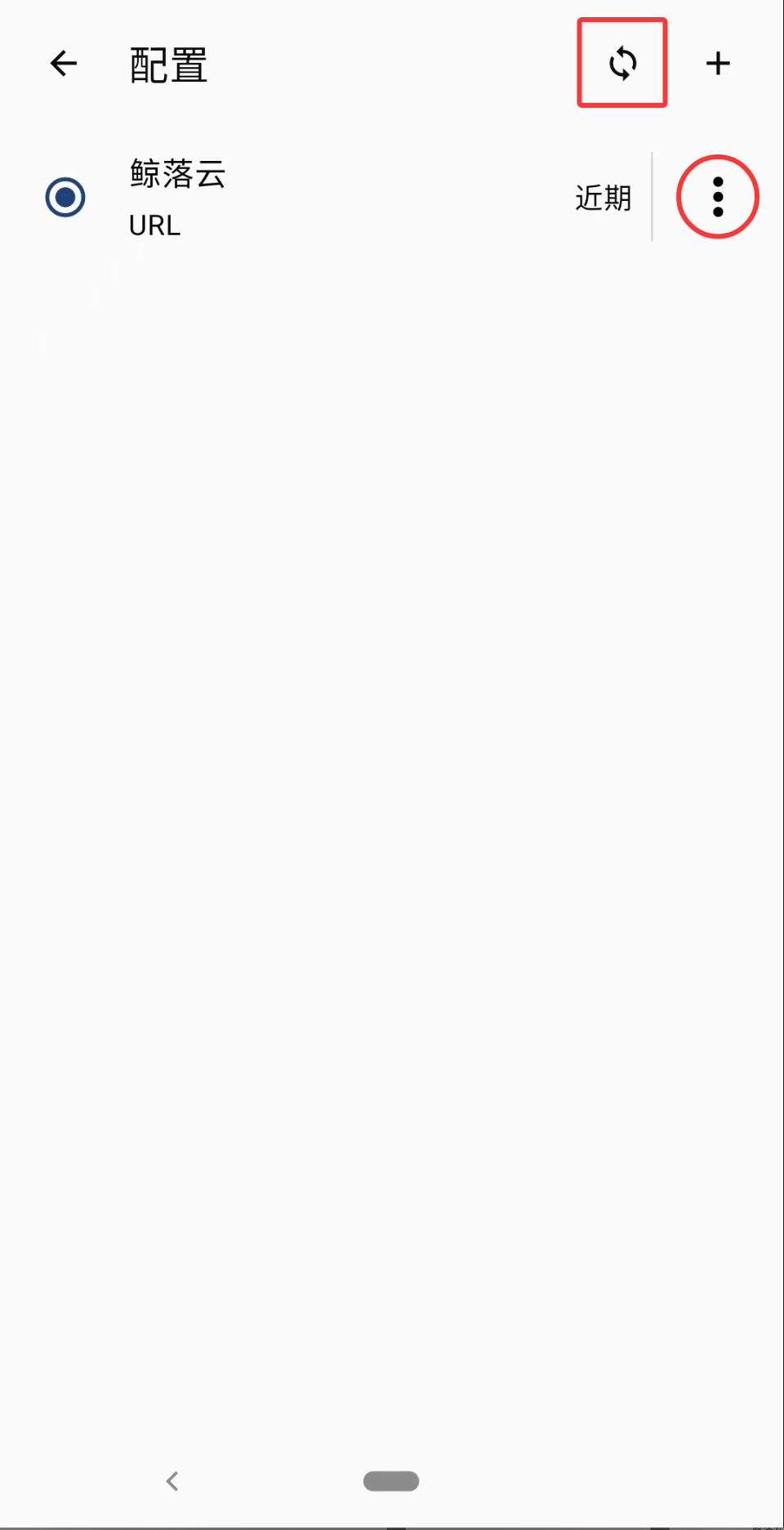Viewport: 784px width, 1530px height.
Task: Go to home via the navigation pill
Action: tap(391, 1481)
